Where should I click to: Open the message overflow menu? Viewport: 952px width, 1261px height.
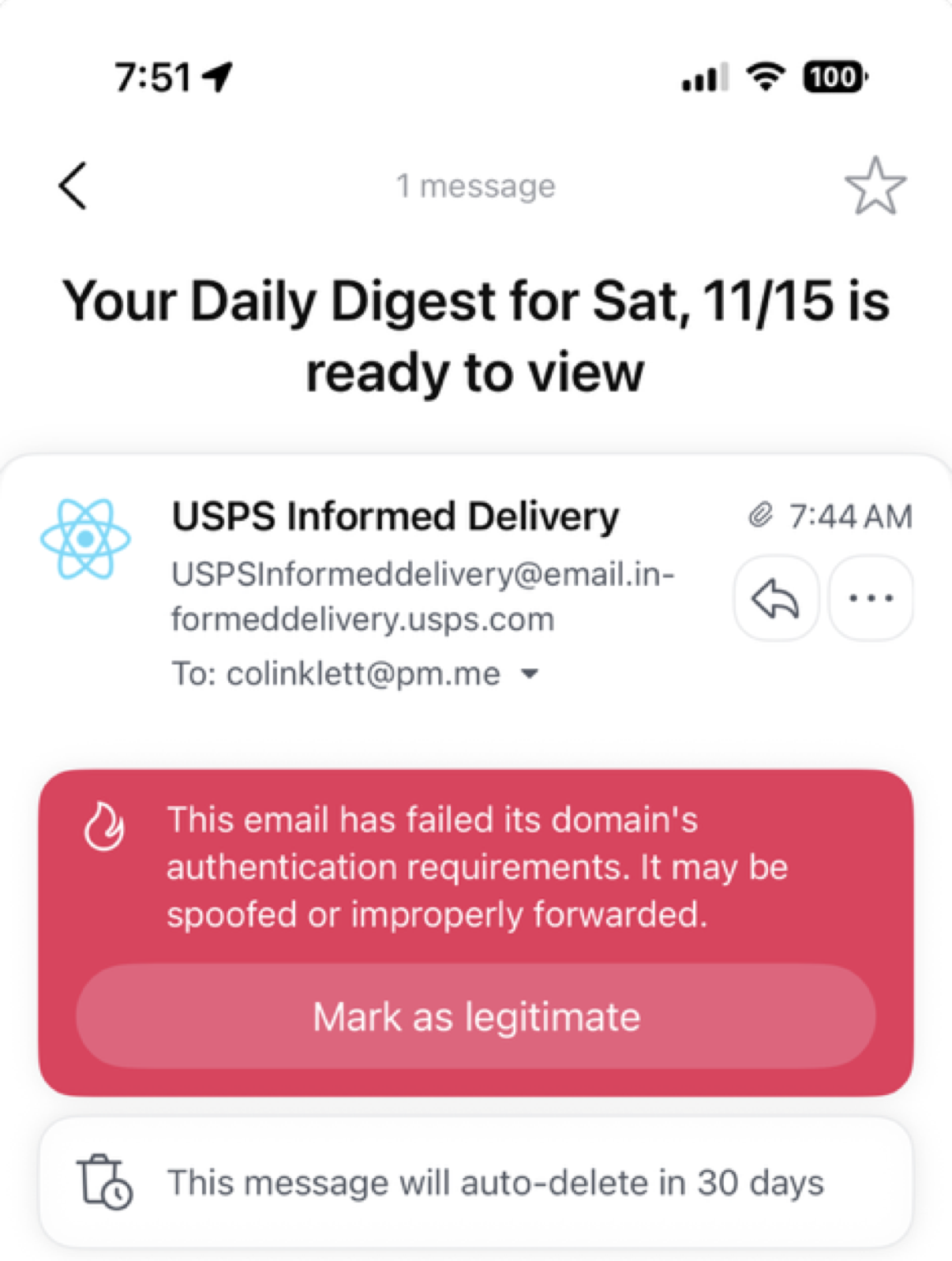[x=871, y=599]
